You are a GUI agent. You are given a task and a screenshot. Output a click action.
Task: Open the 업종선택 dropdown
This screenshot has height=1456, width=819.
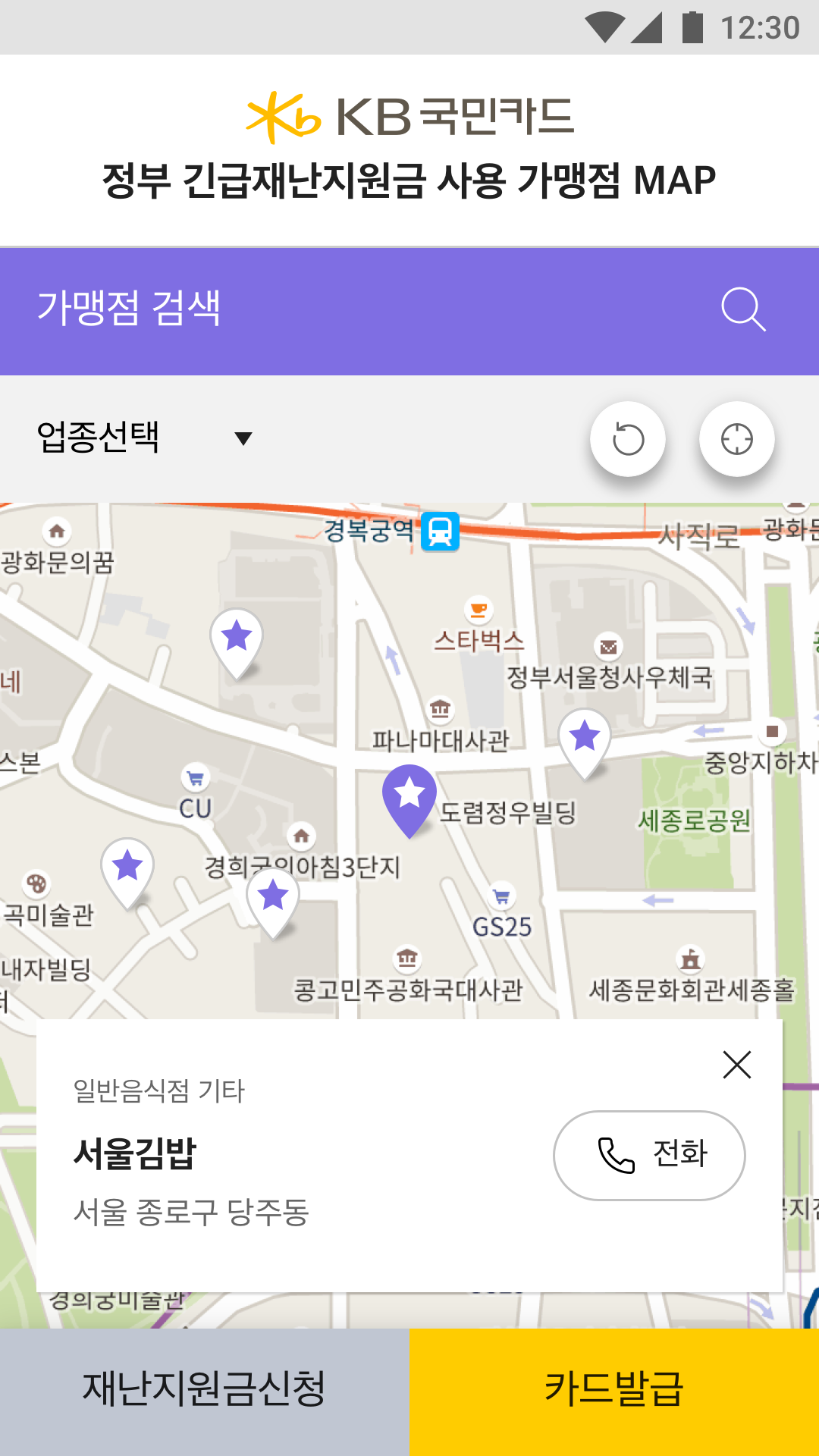[x=144, y=438]
